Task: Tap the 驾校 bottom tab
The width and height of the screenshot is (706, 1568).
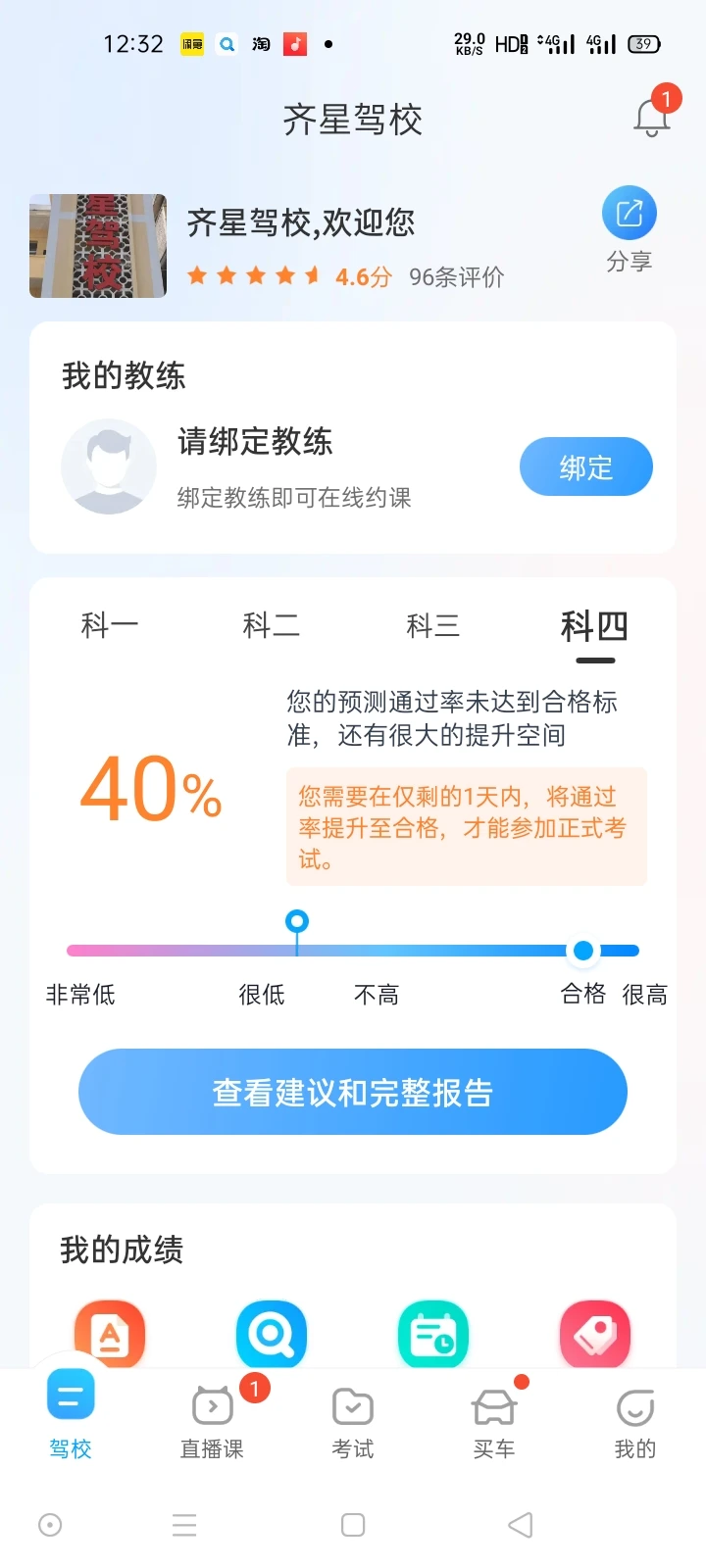Action: click(71, 1417)
